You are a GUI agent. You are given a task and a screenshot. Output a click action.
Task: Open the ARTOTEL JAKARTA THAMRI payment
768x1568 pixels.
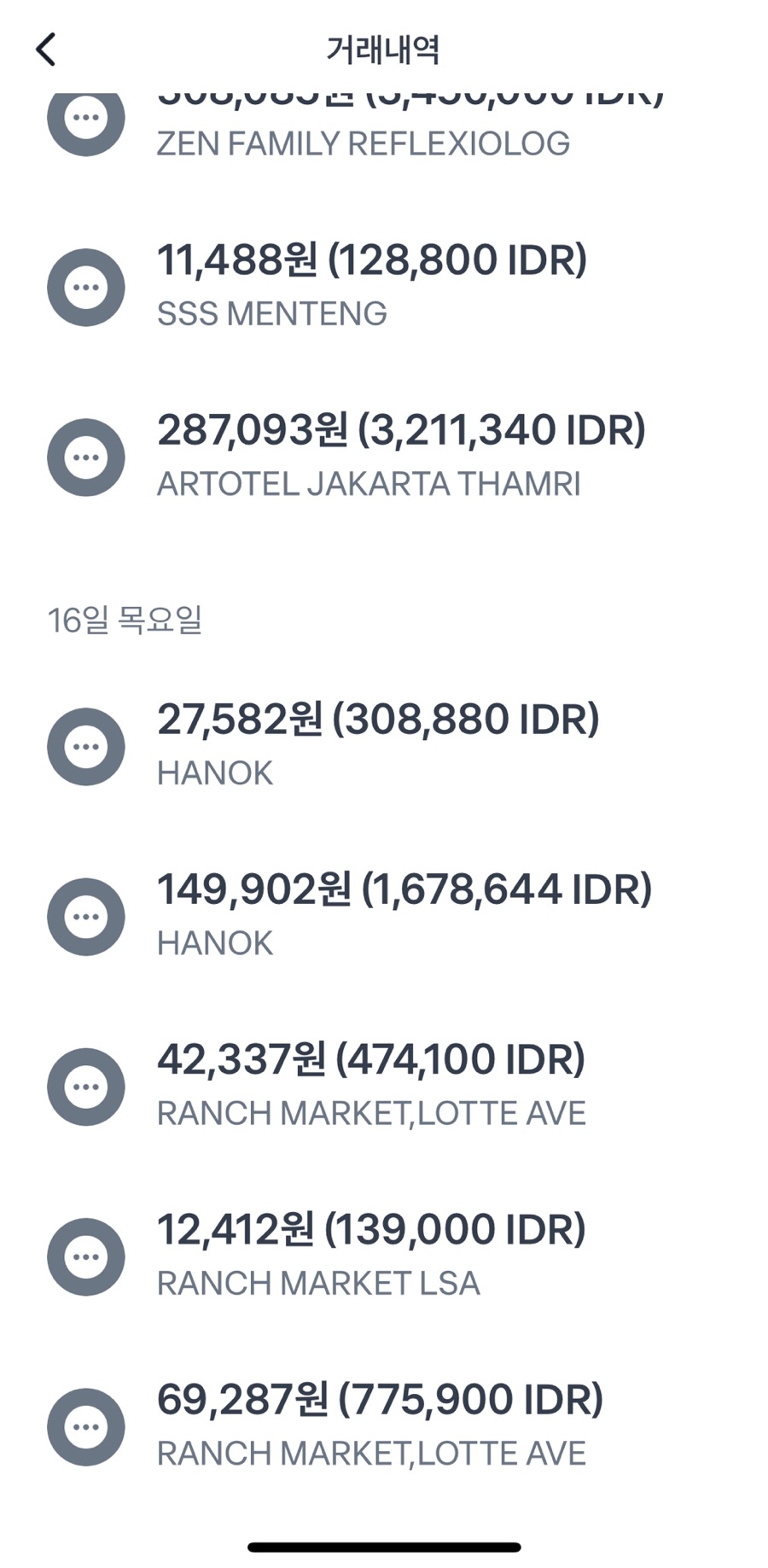pos(384,456)
